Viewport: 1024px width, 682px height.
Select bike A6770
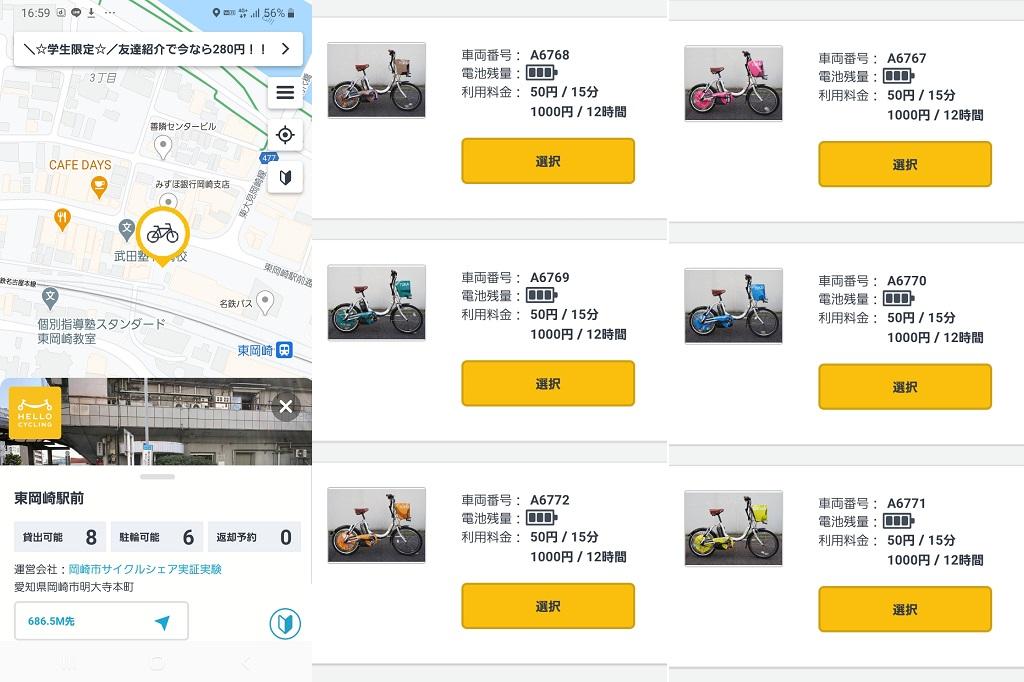(x=905, y=387)
